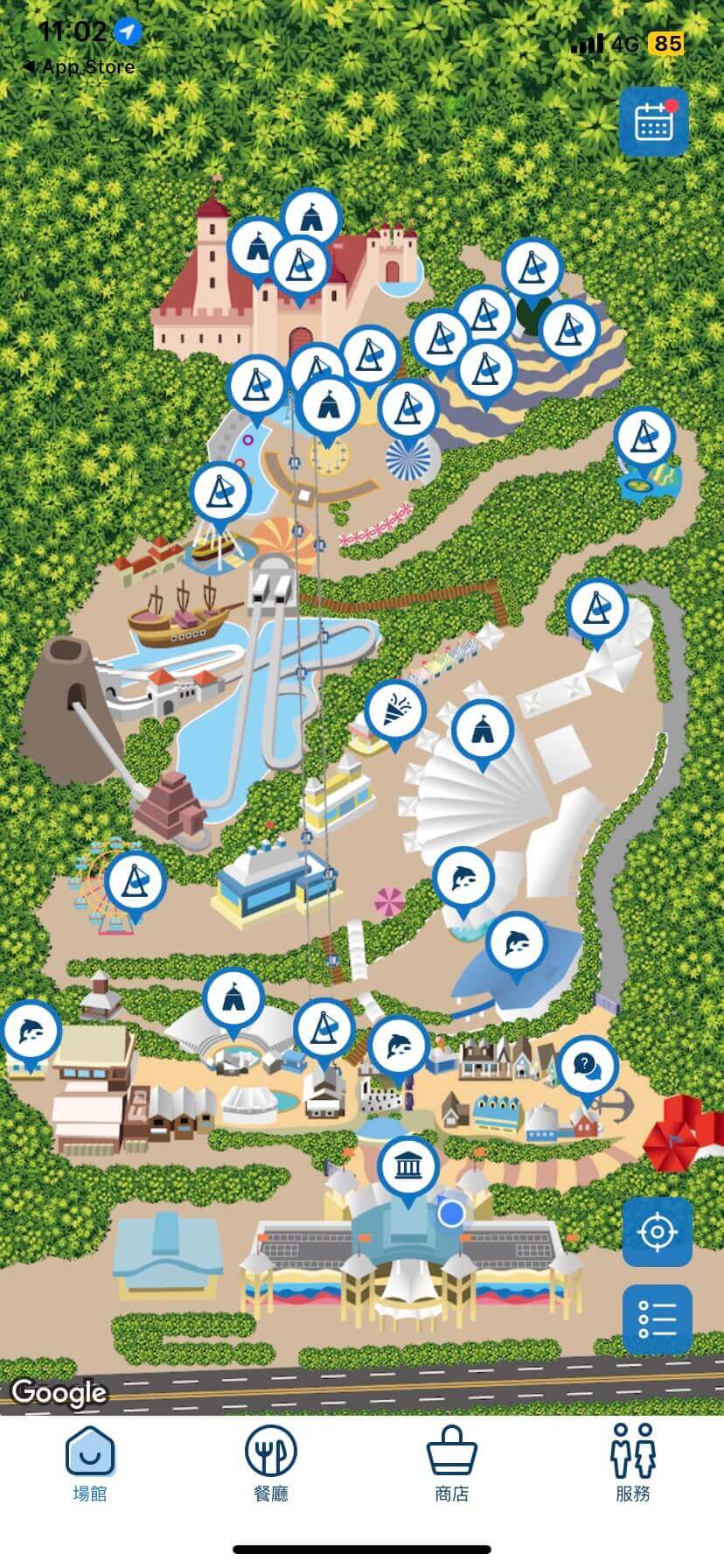Open the calendar schedule button
Image resolution: width=724 pixels, height=1568 pixels.
click(x=653, y=122)
